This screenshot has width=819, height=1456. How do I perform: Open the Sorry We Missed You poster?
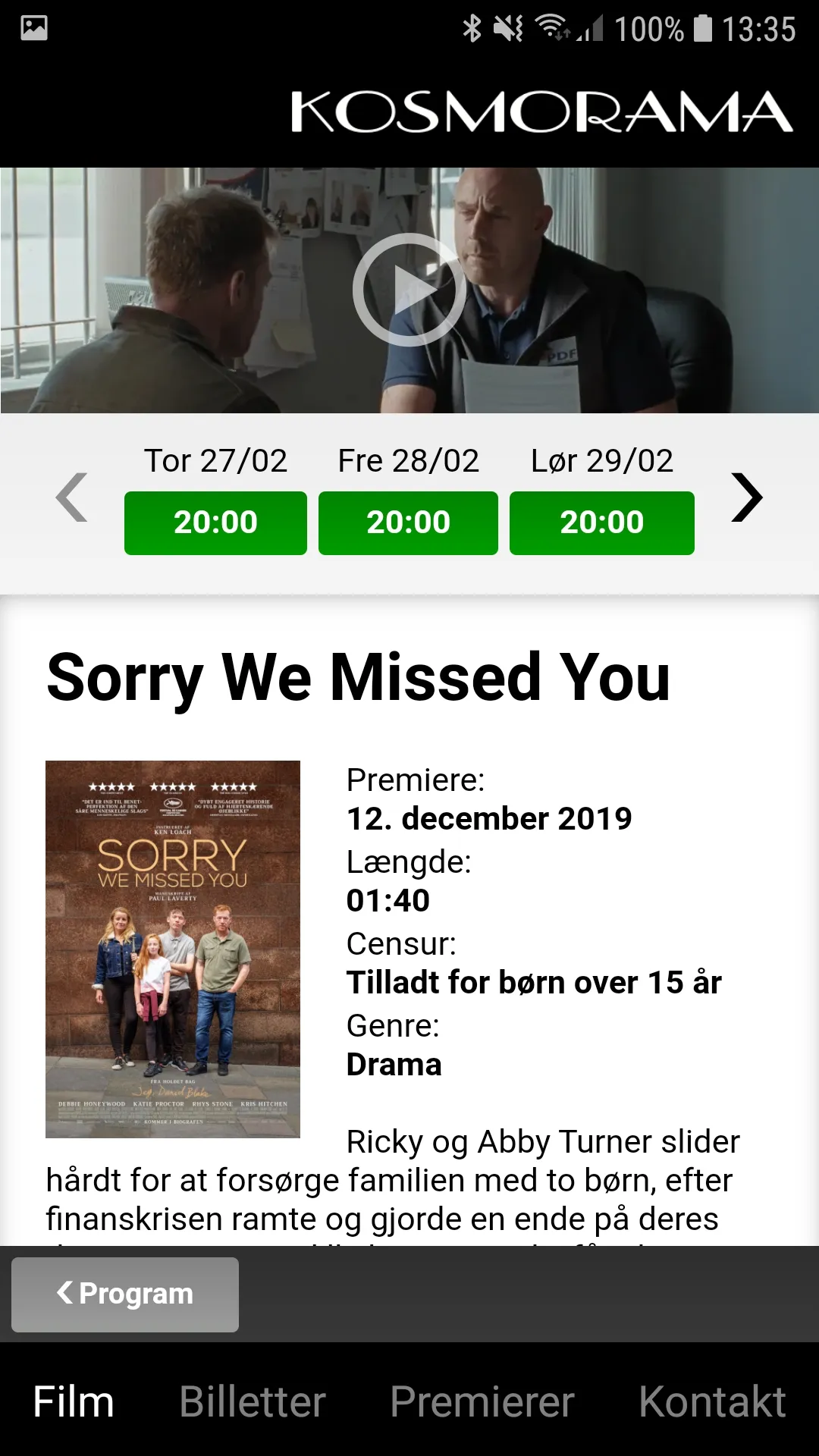173,949
